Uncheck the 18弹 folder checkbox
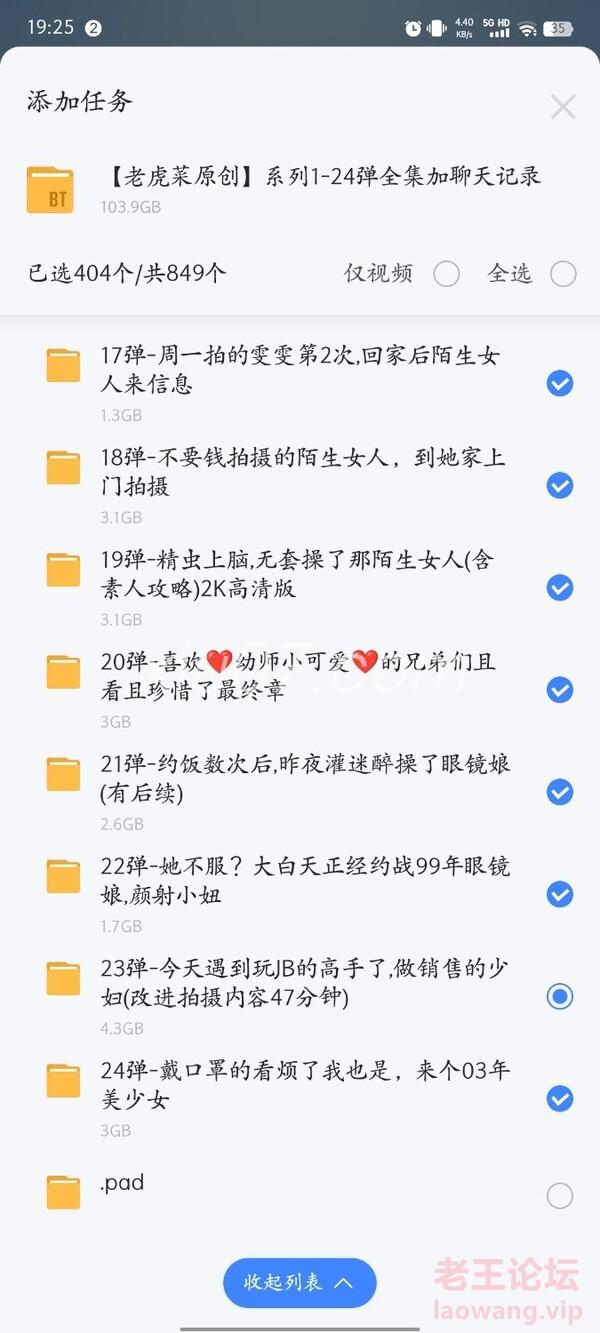 [x=560, y=485]
